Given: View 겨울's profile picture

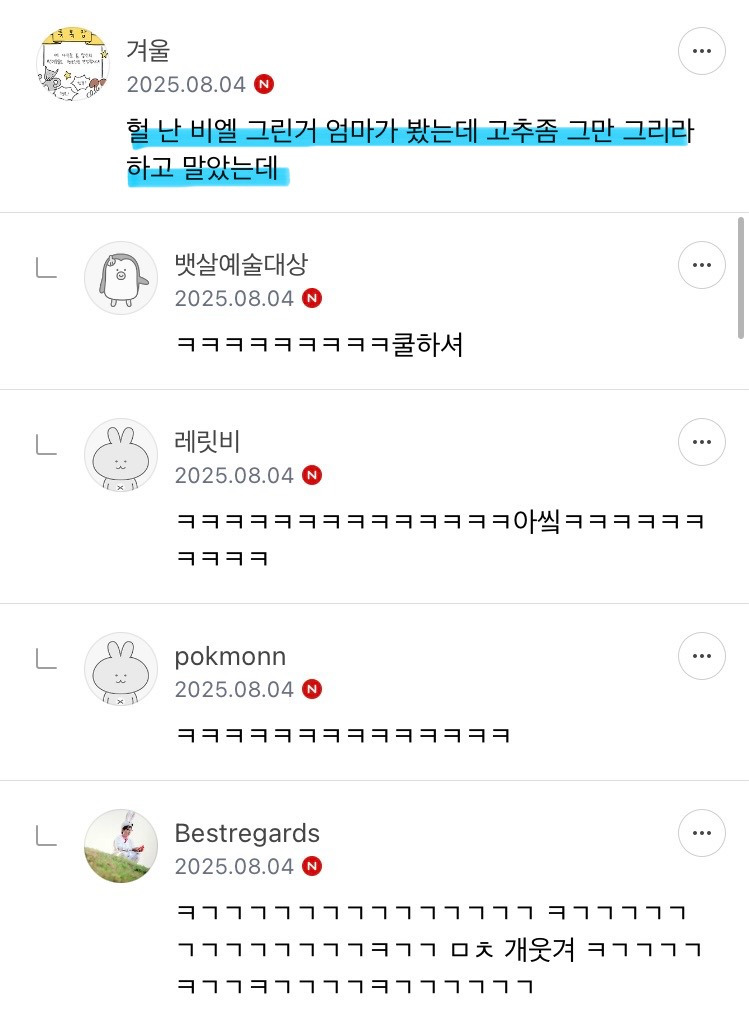Looking at the screenshot, I should pyautogui.click(x=72, y=64).
